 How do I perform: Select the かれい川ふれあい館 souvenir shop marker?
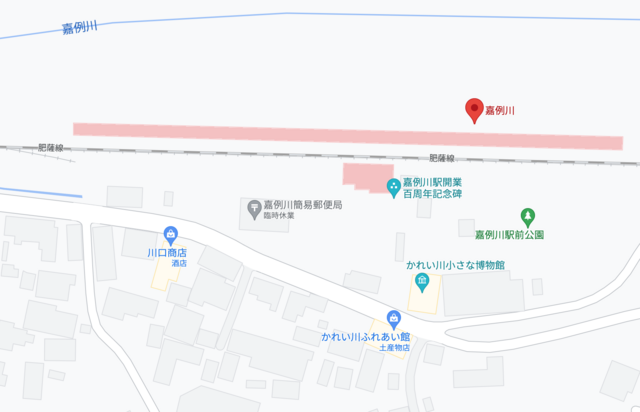pos(394,320)
